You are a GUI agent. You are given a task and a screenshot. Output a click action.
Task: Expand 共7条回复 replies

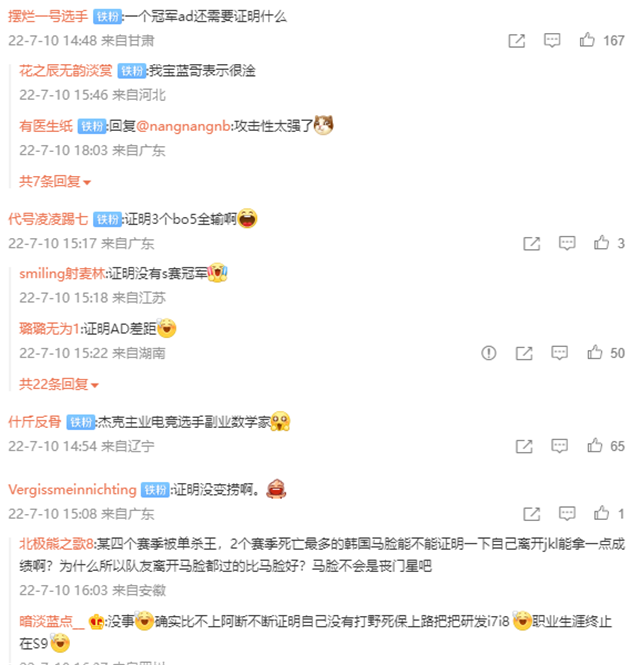pyautogui.click(x=55, y=181)
